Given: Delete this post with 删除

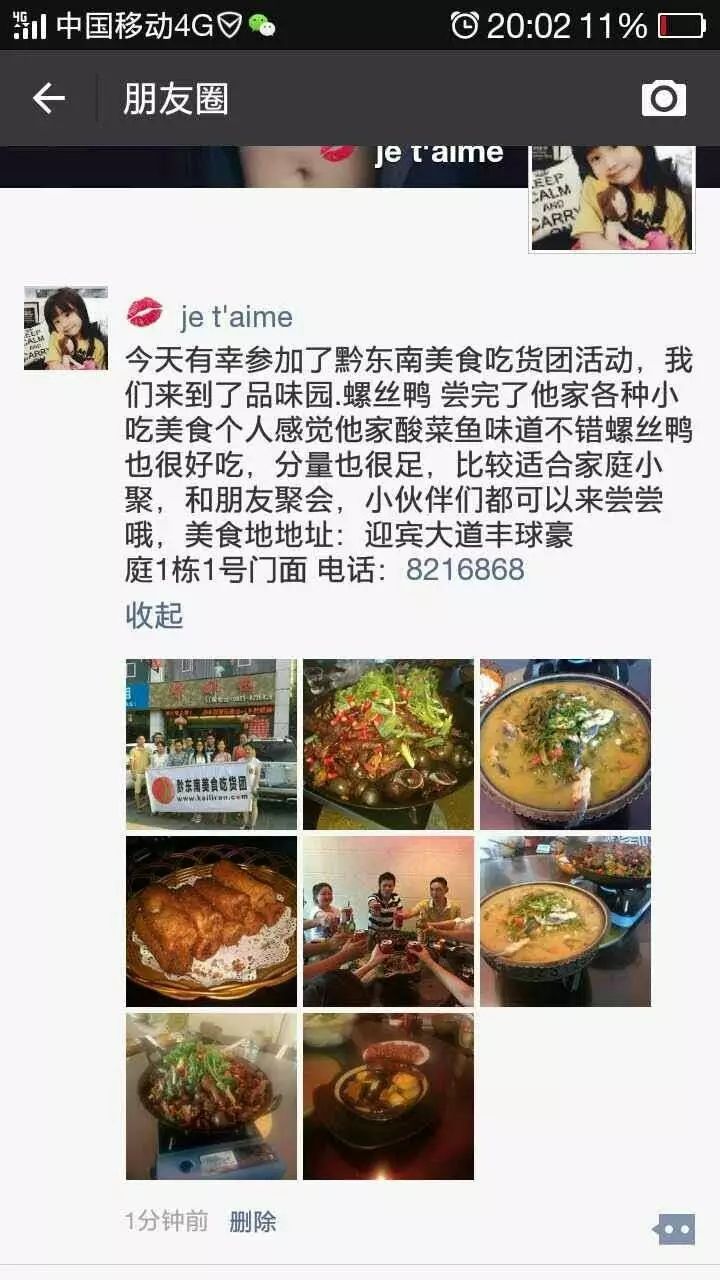Looking at the screenshot, I should click(253, 1221).
